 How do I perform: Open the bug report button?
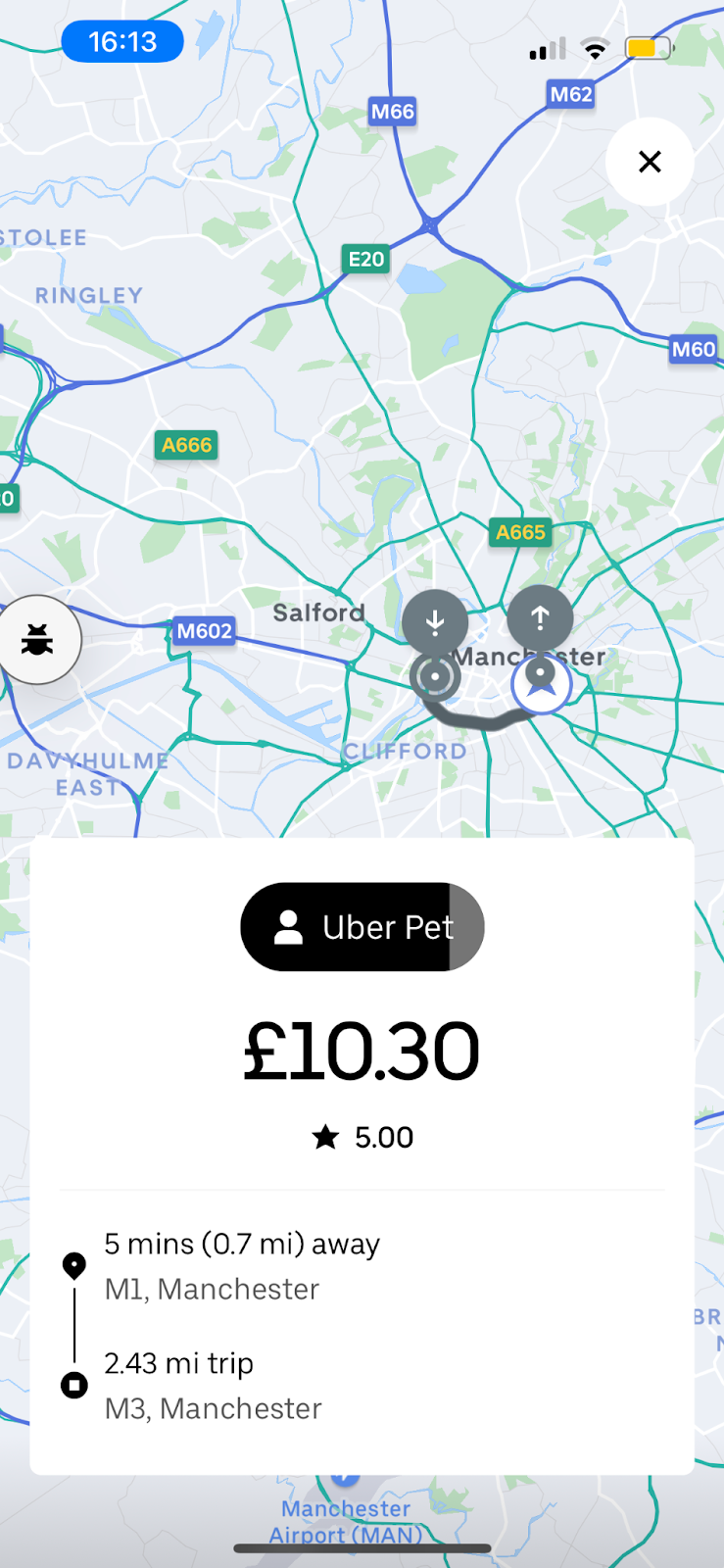(x=38, y=640)
